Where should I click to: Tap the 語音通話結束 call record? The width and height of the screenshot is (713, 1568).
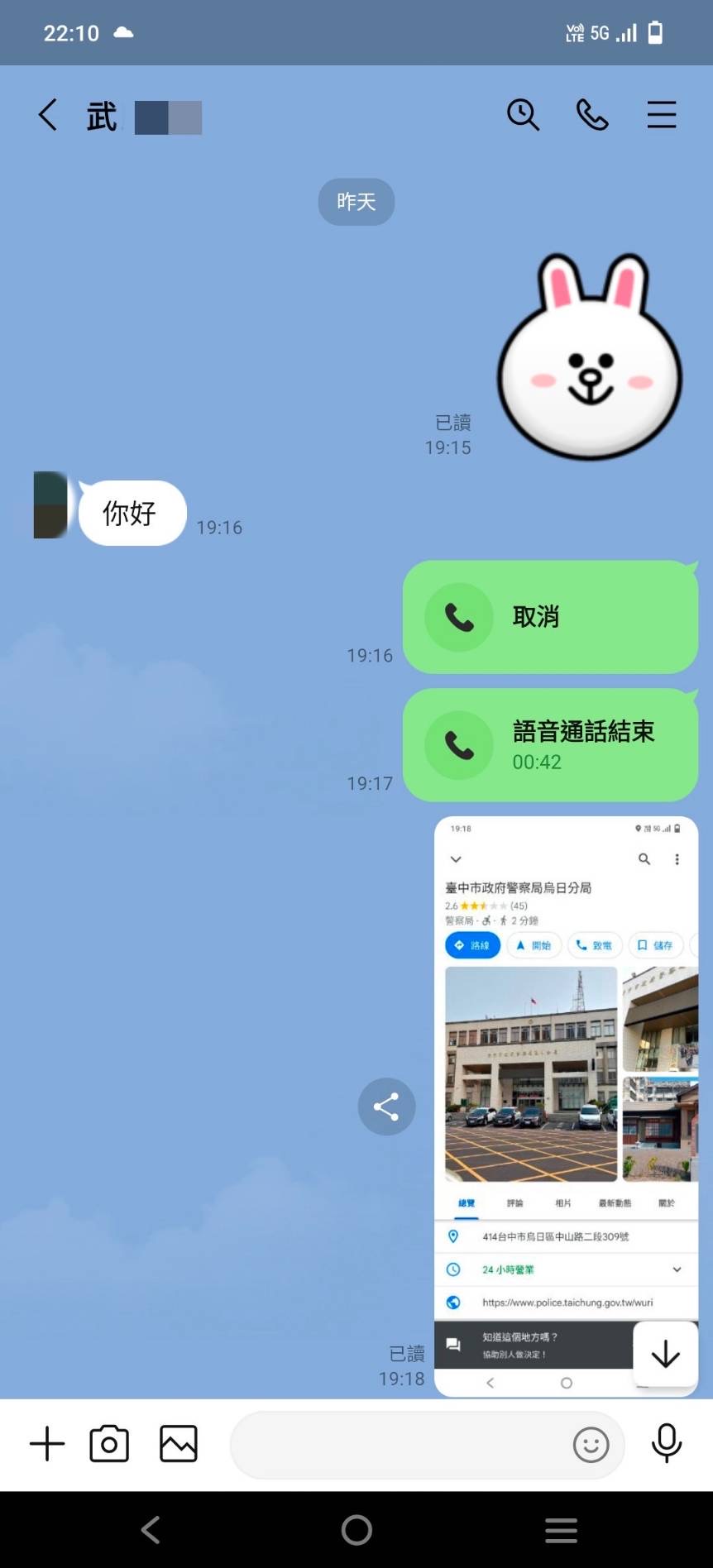pos(550,744)
